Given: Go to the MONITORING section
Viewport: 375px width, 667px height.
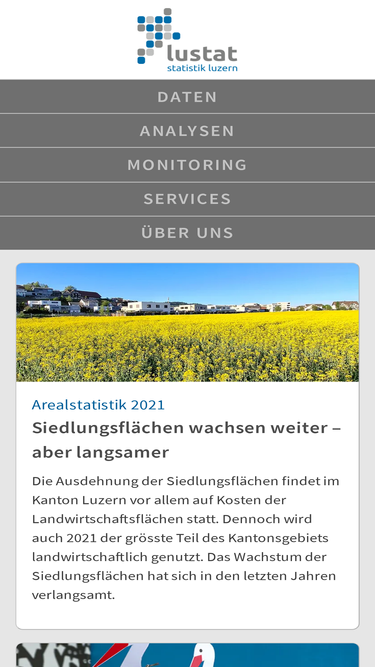Looking at the screenshot, I should [188, 165].
